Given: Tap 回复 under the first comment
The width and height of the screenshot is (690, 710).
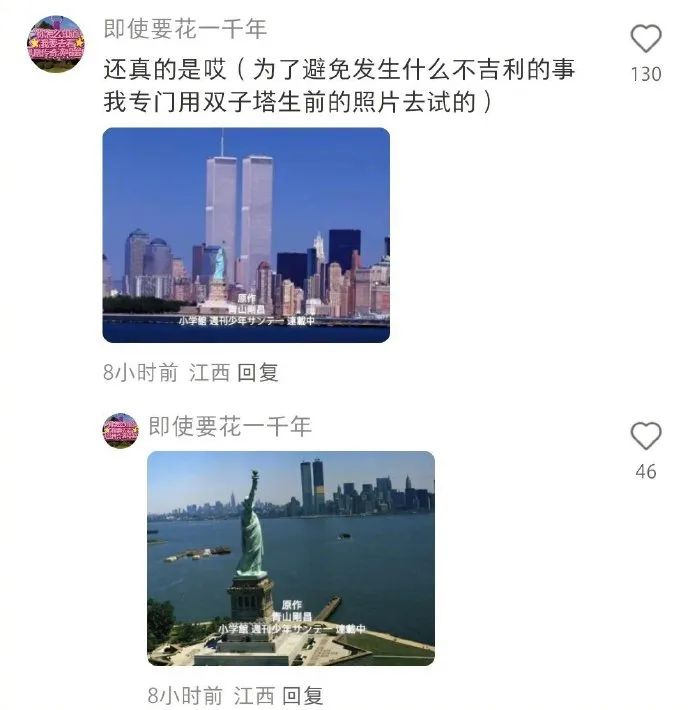Looking at the screenshot, I should [258, 373].
